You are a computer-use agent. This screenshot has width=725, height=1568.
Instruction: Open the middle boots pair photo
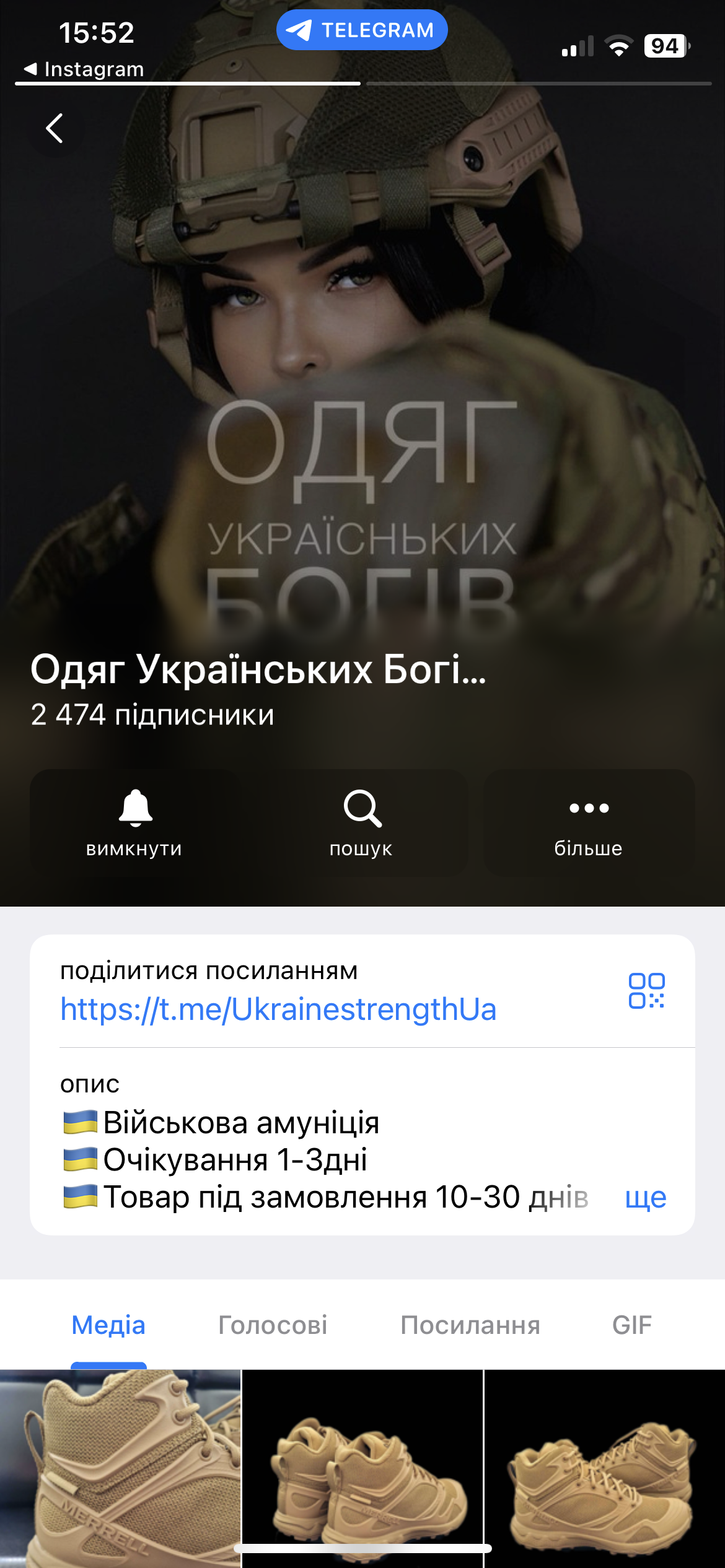click(x=362, y=1468)
